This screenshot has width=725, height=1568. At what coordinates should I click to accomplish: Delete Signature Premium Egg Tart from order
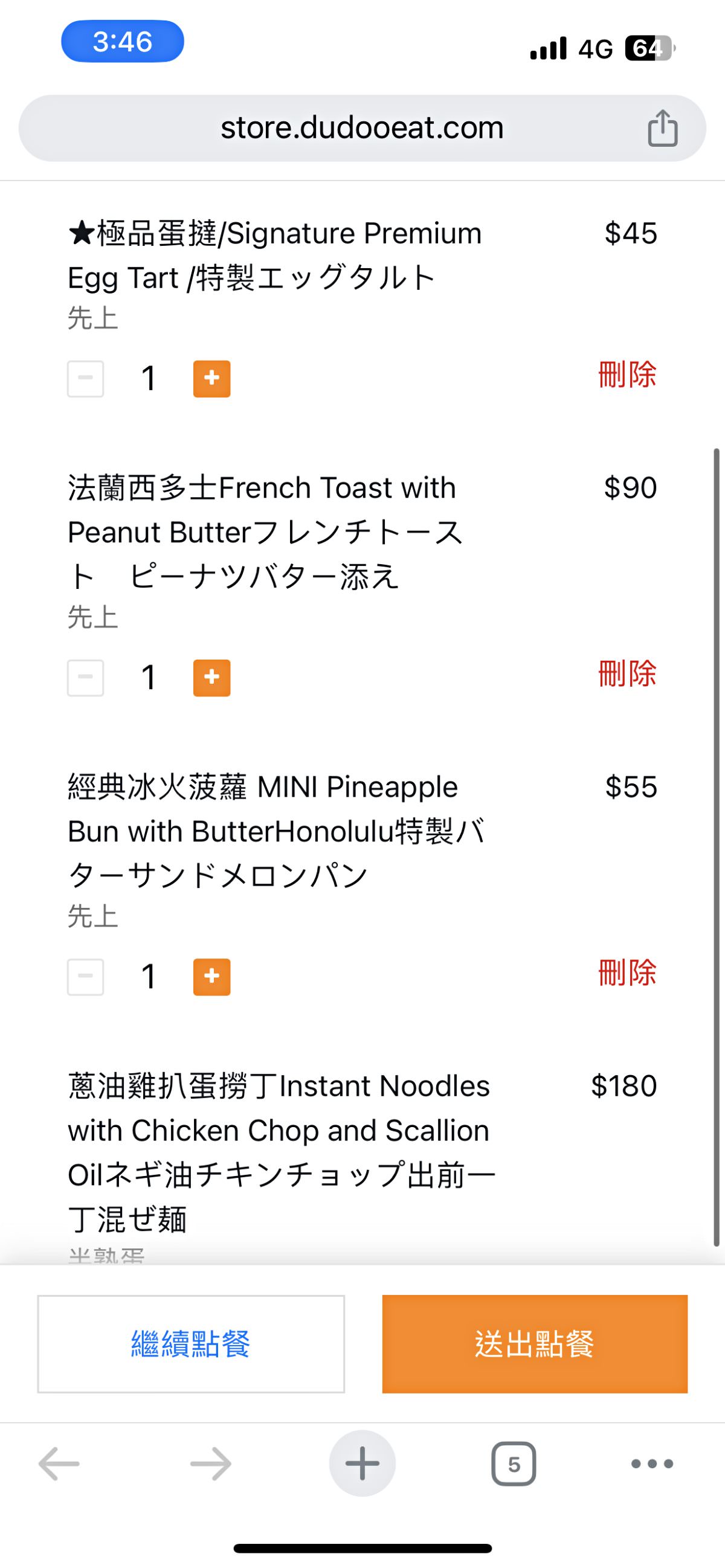[x=628, y=374]
